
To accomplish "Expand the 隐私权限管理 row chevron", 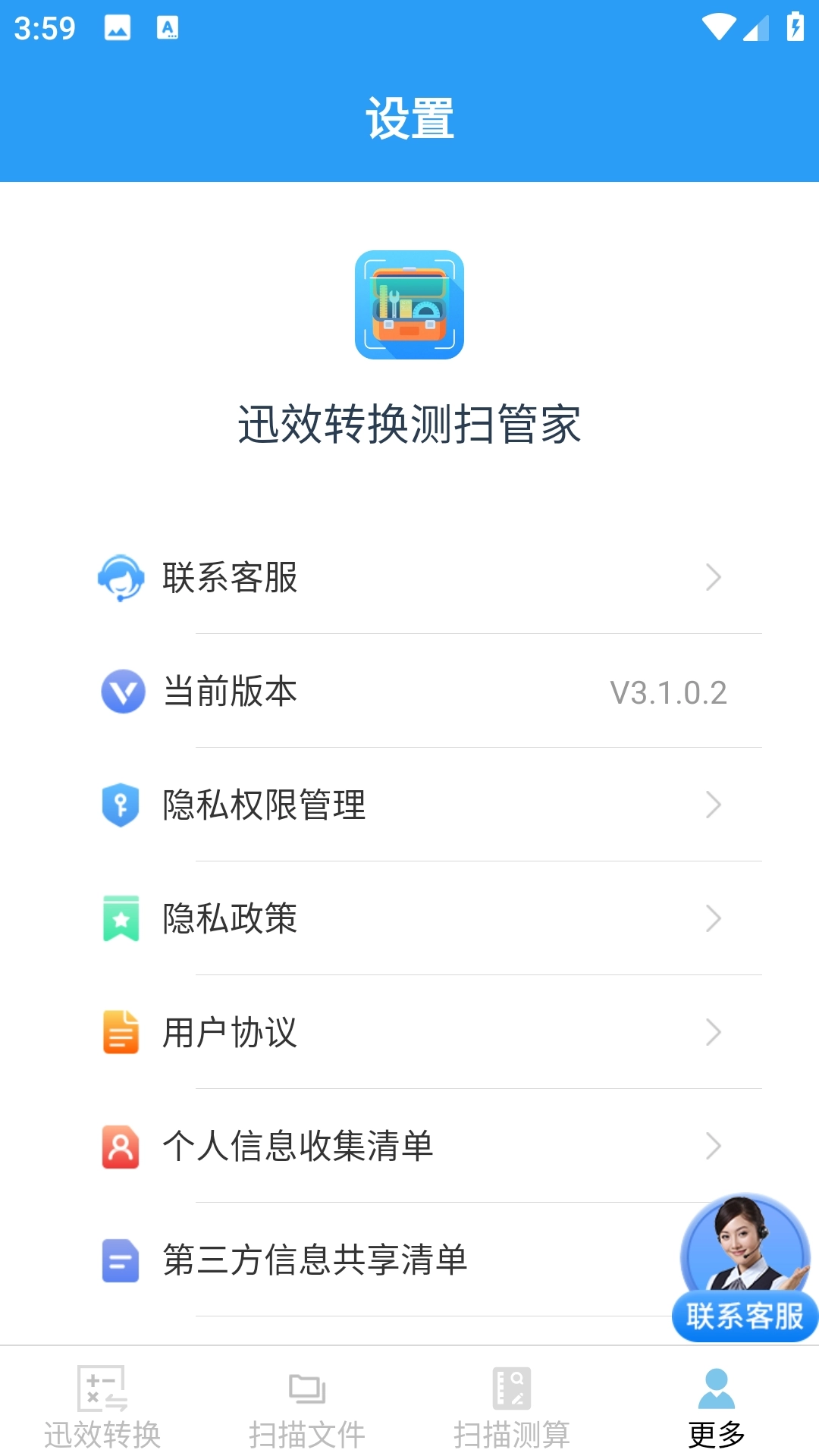I will [714, 805].
